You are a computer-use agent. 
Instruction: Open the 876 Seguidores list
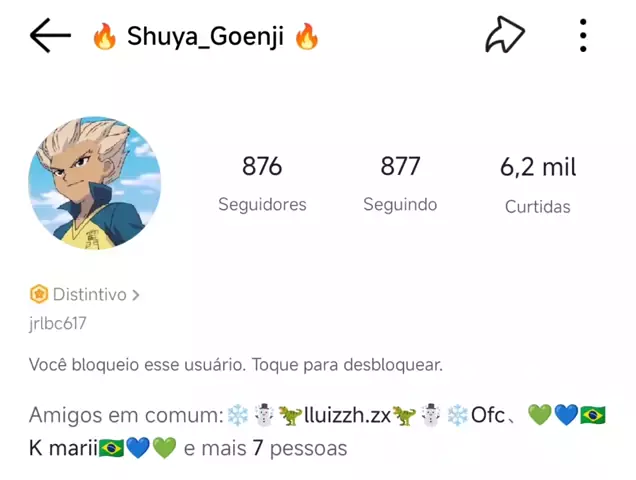(x=262, y=183)
